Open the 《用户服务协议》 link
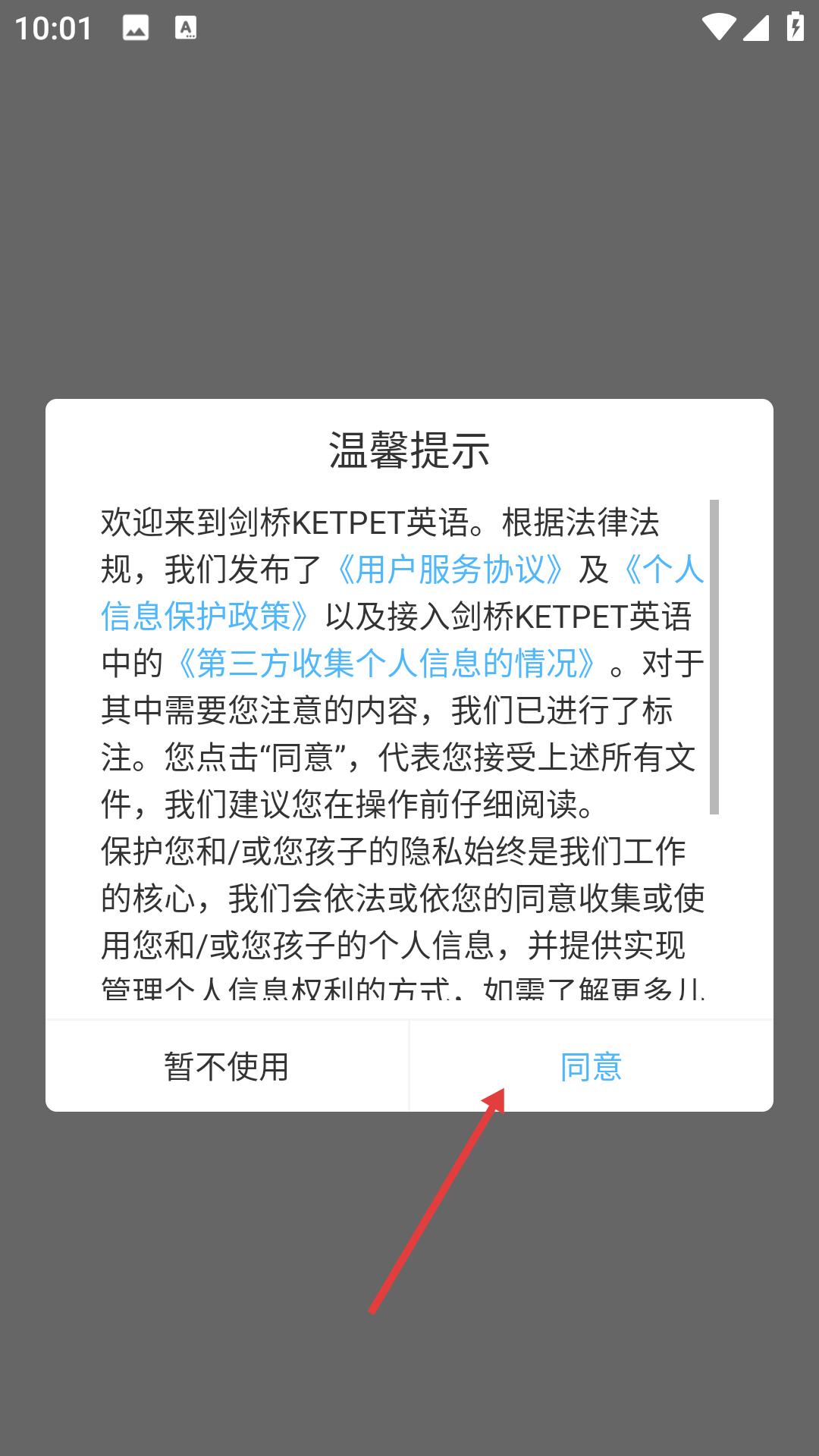This screenshot has height=1456, width=819. pyautogui.click(x=450, y=570)
